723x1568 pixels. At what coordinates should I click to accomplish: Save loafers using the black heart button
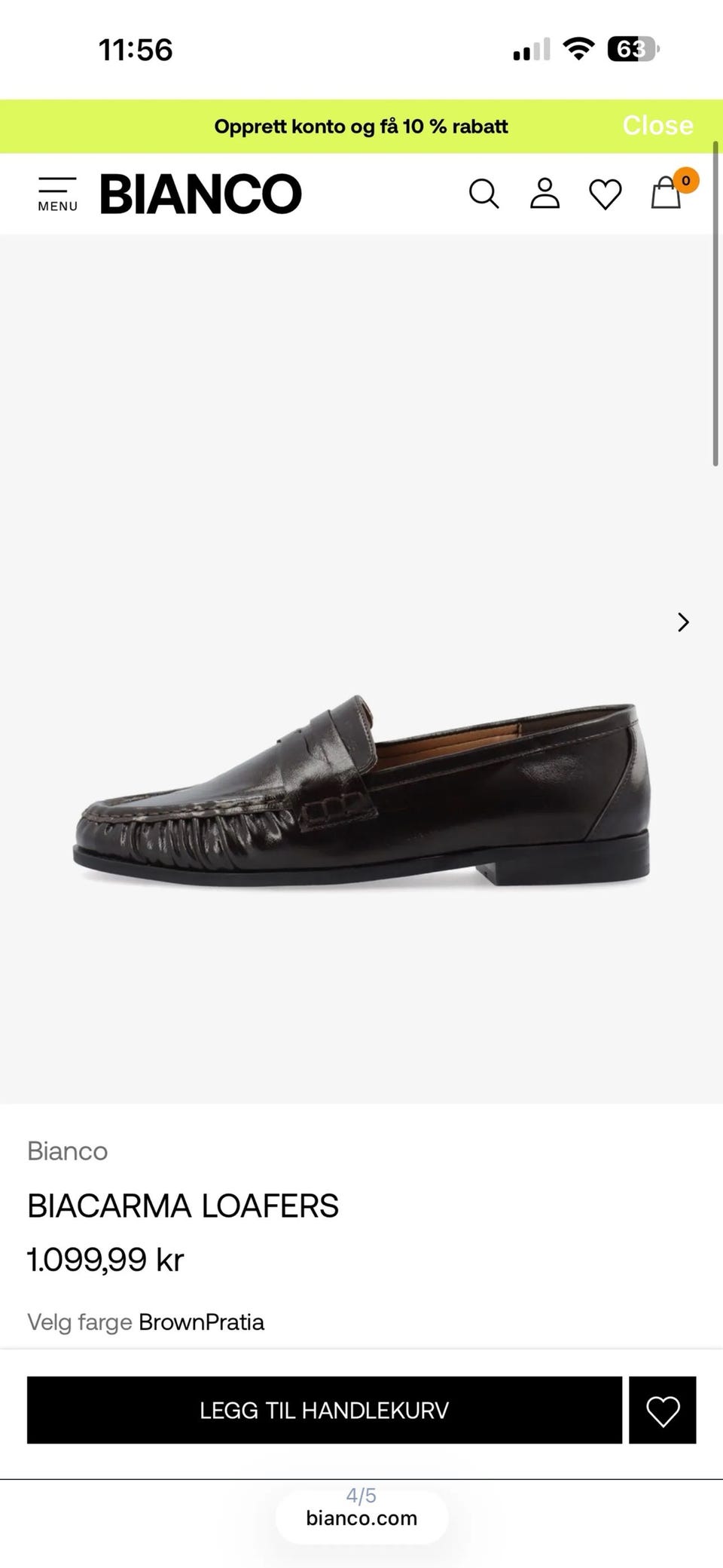(x=663, y=1410)
